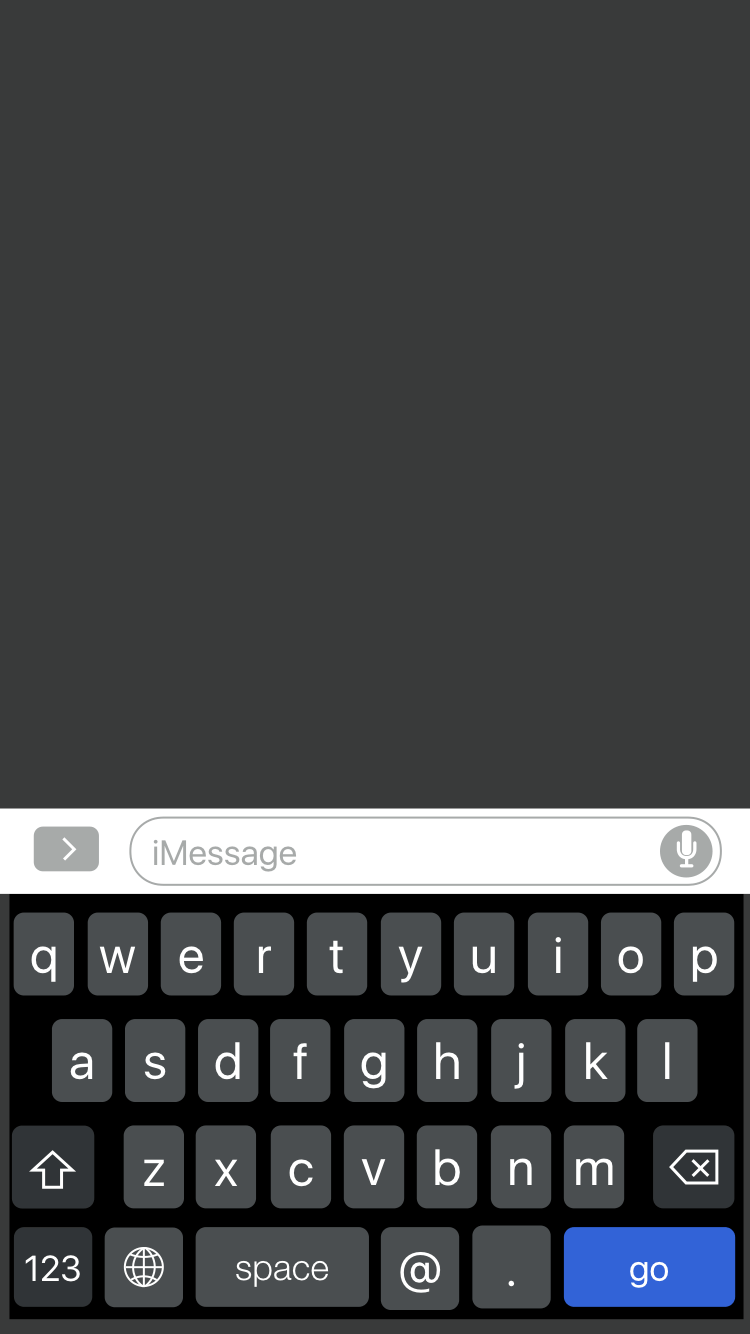Switch keyboard language with the globe key
This screenshot has width=750, height=1334.
(144, 1267)
